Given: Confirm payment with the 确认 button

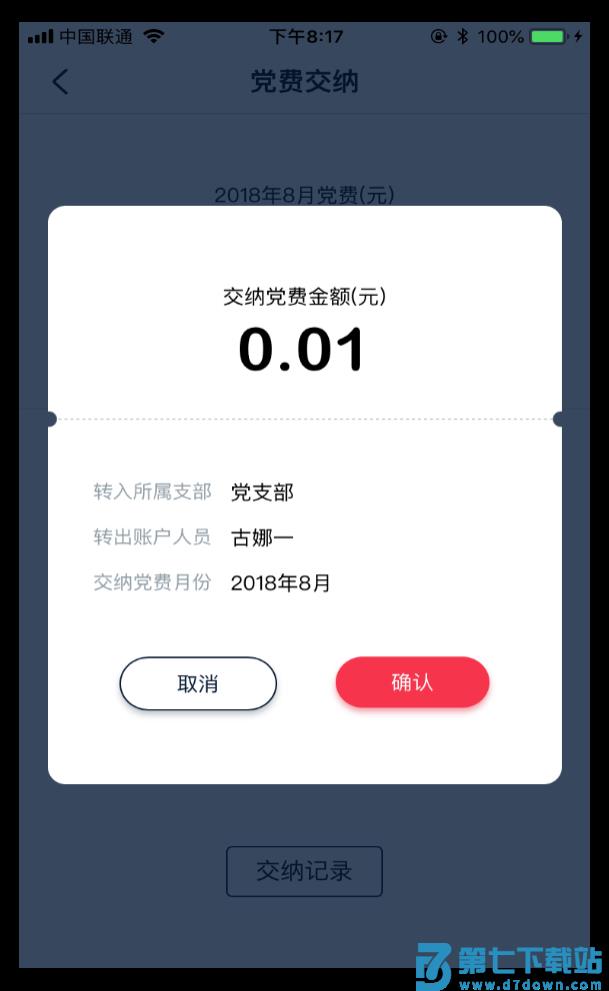Looking at the screenshot, I should point(412,683).
